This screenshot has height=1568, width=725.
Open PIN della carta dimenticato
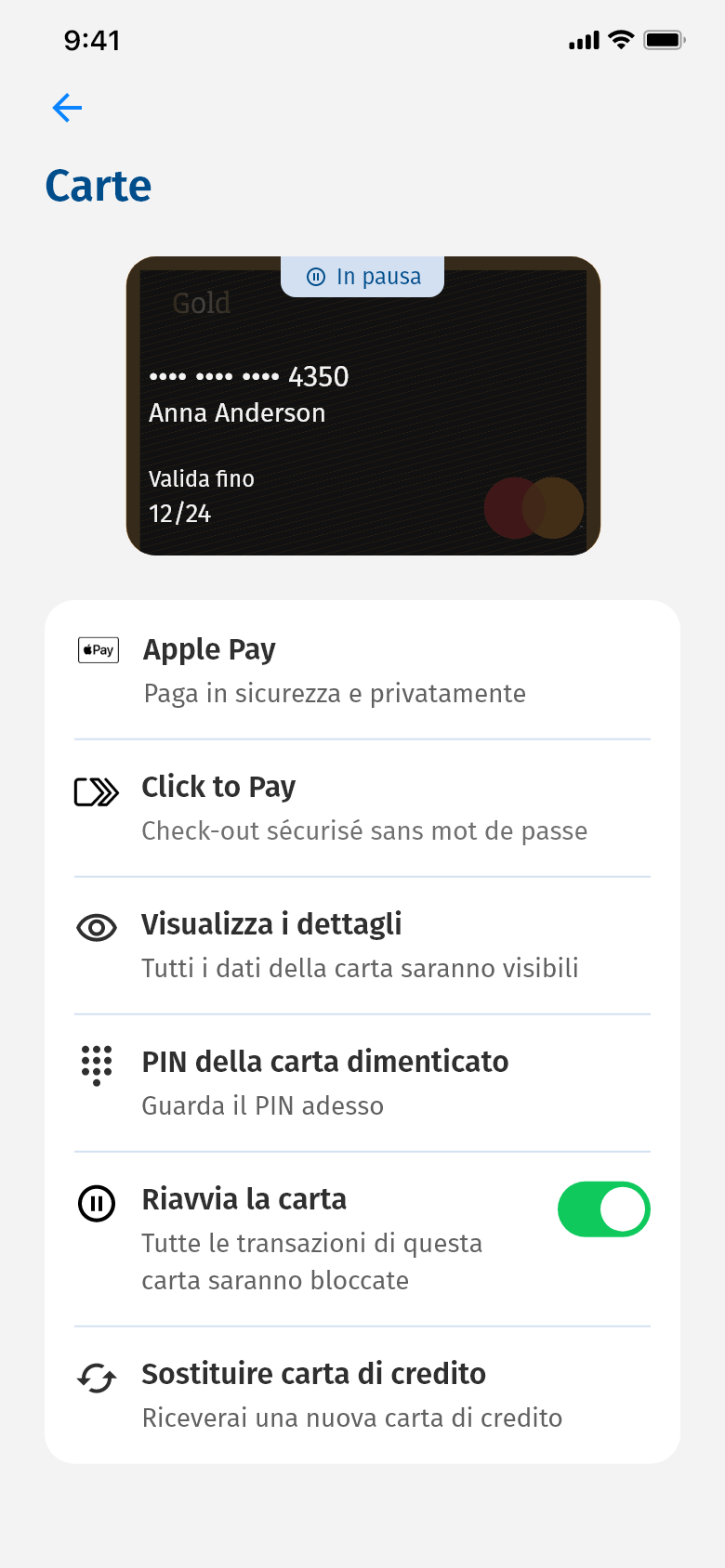pyautogui.click(x=362, y=1083)
